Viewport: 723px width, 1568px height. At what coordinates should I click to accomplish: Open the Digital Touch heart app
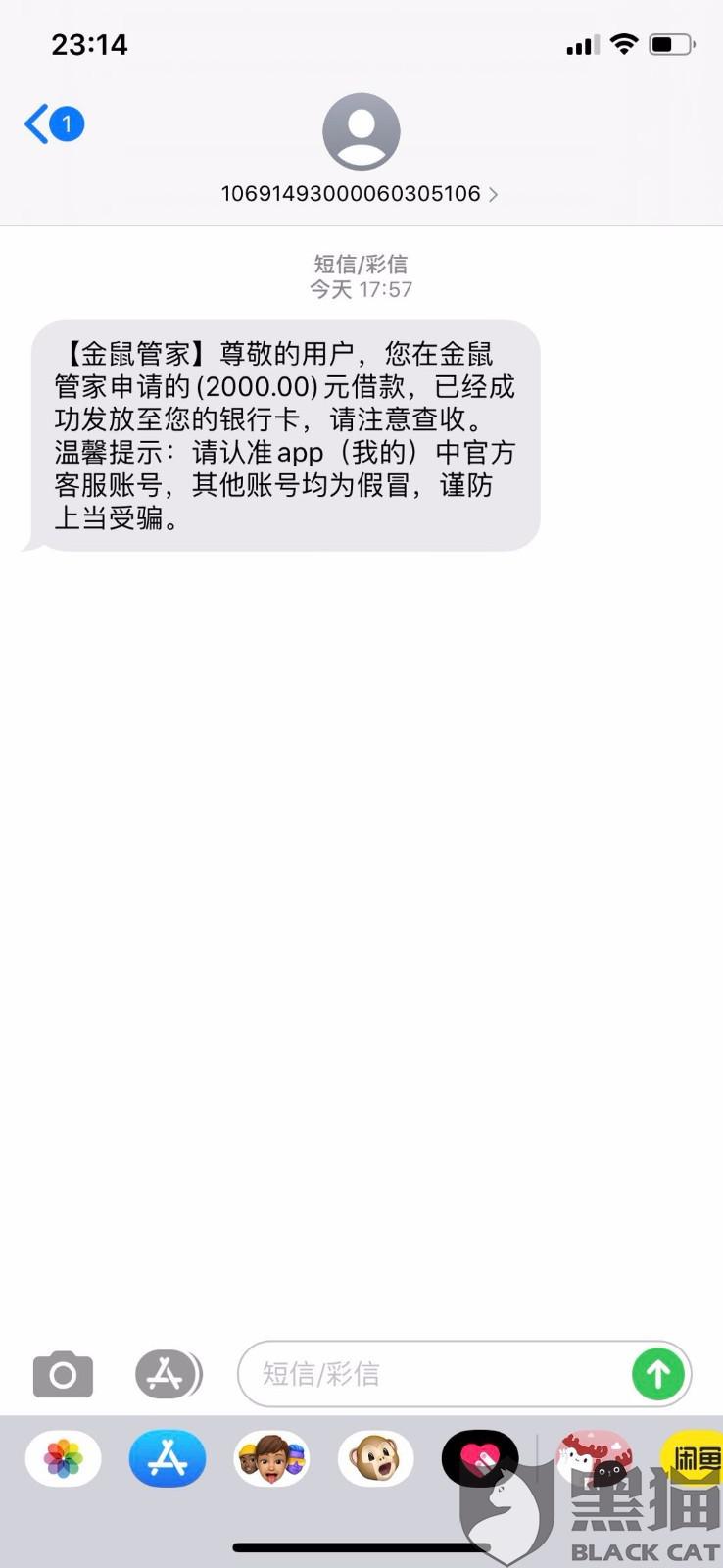coord(480,1458)
